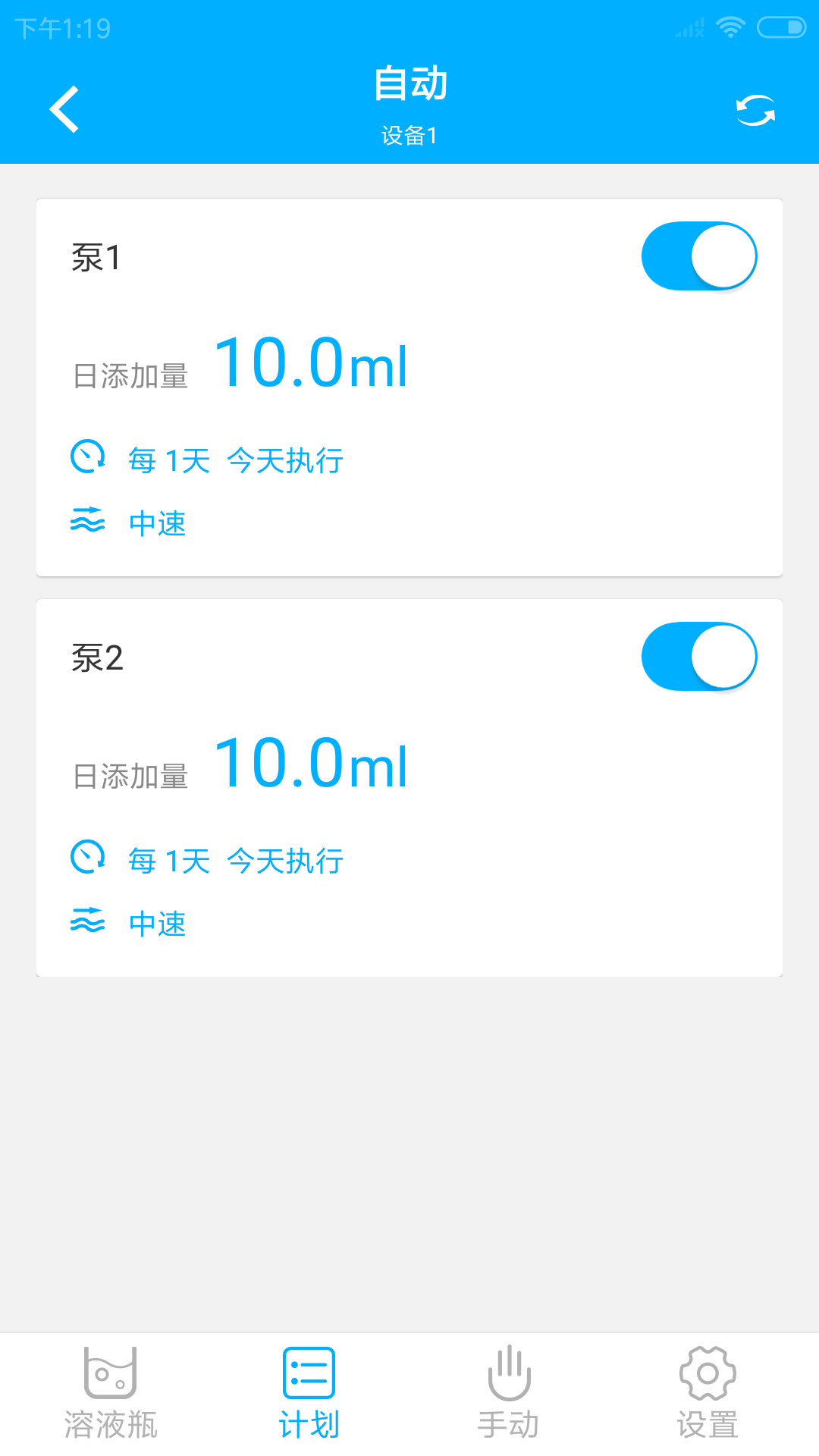The height and width of the screenshot is (1456, 819).
Task: Toggle 泵1 automation on or off
Action: pyautogui.click(x=698, y=256)
